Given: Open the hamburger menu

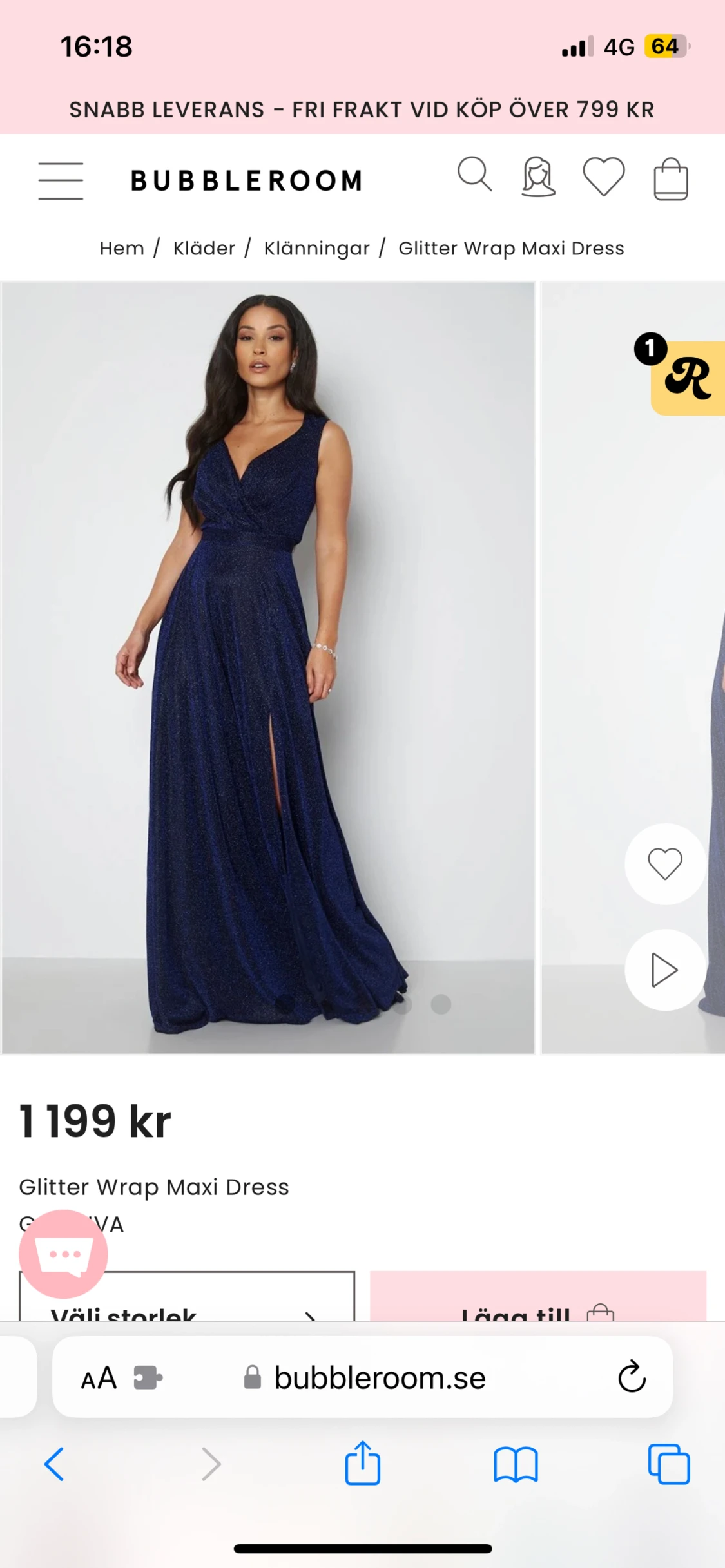Looking at the screenshot, I should coord(61,181).
